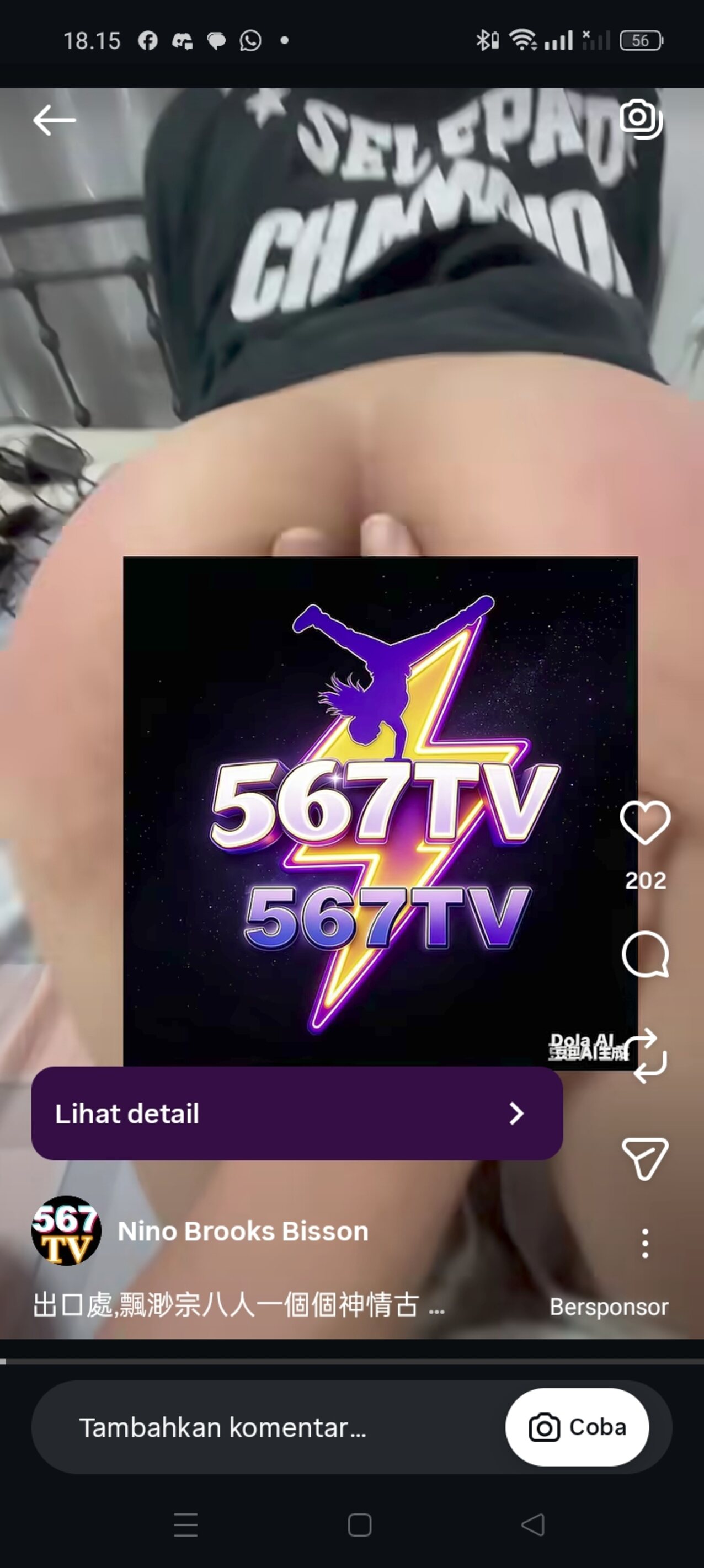This screenshot has height=1568, width=704.
Task: Open Nino Brooks Bisson's profile
Action: (x=243, y=1231)
